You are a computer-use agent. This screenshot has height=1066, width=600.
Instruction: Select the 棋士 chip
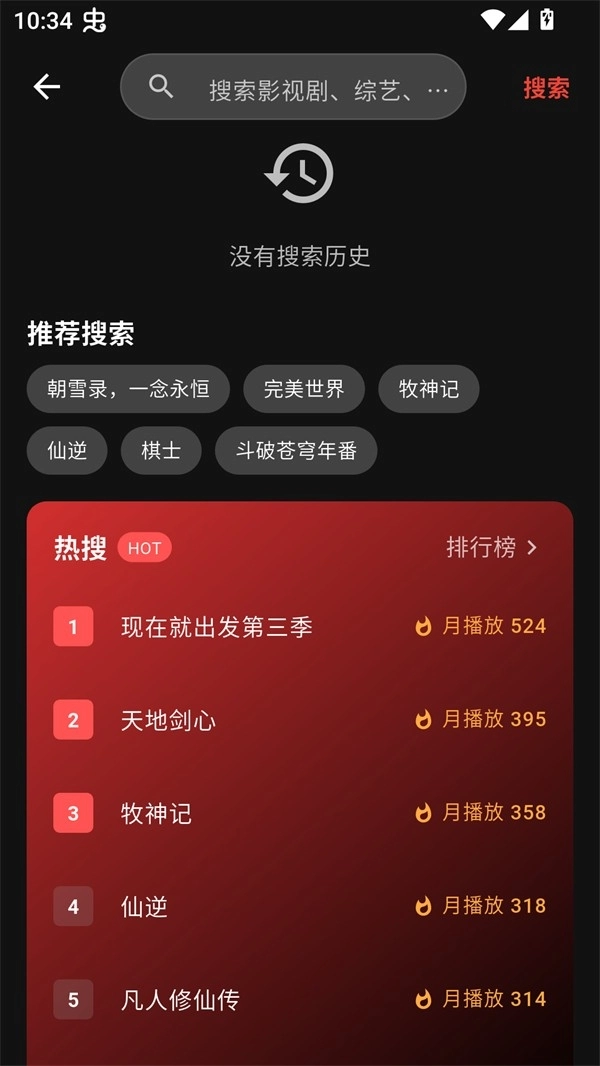(161, 450)
